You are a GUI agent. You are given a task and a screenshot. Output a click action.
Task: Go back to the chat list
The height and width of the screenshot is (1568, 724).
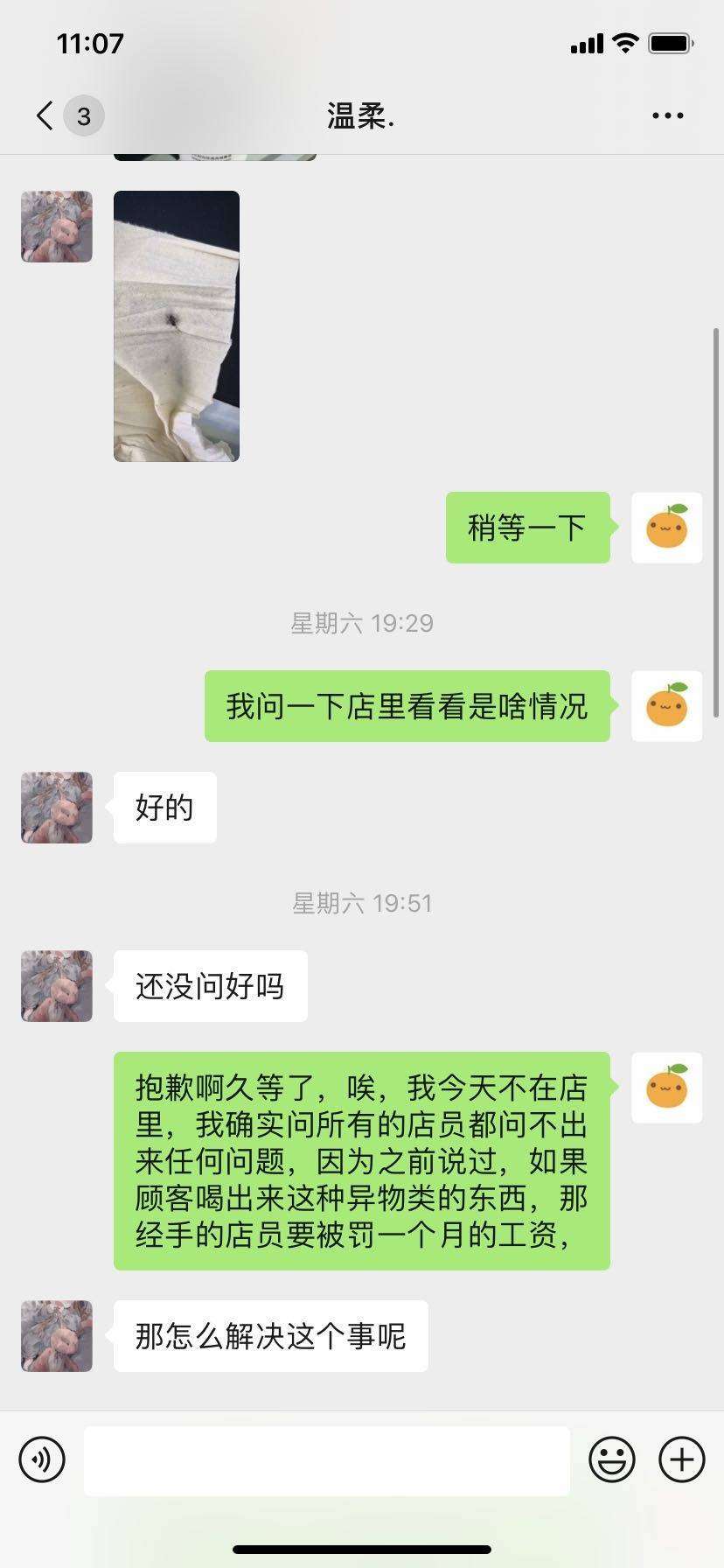[x=45, y=115]
